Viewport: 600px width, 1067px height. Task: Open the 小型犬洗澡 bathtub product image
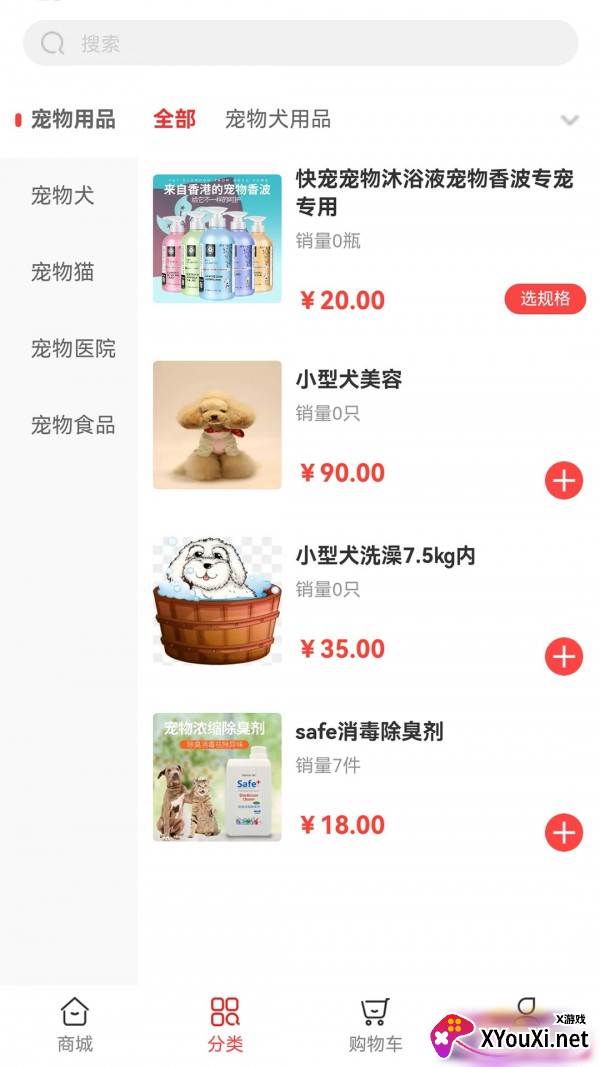(217, 601)
